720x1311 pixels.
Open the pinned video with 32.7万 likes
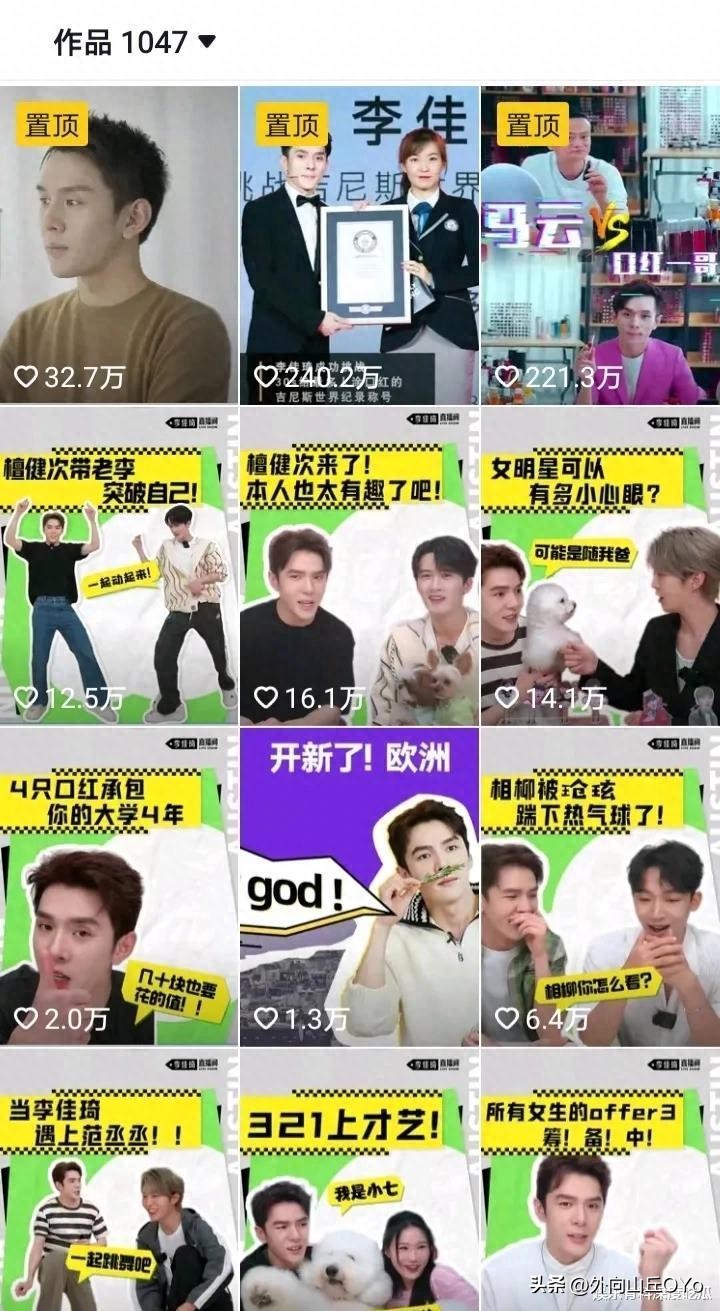[x=118, y=245]
